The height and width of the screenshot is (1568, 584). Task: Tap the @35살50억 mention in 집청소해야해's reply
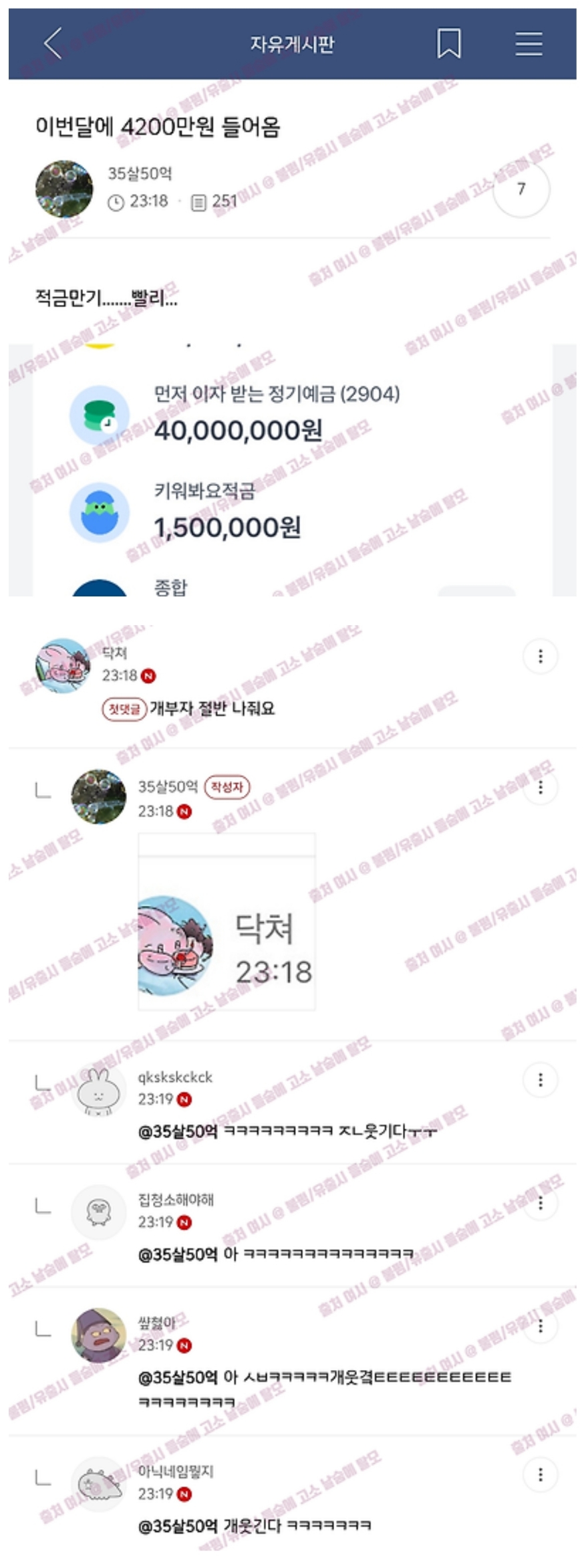[178, 1254]
